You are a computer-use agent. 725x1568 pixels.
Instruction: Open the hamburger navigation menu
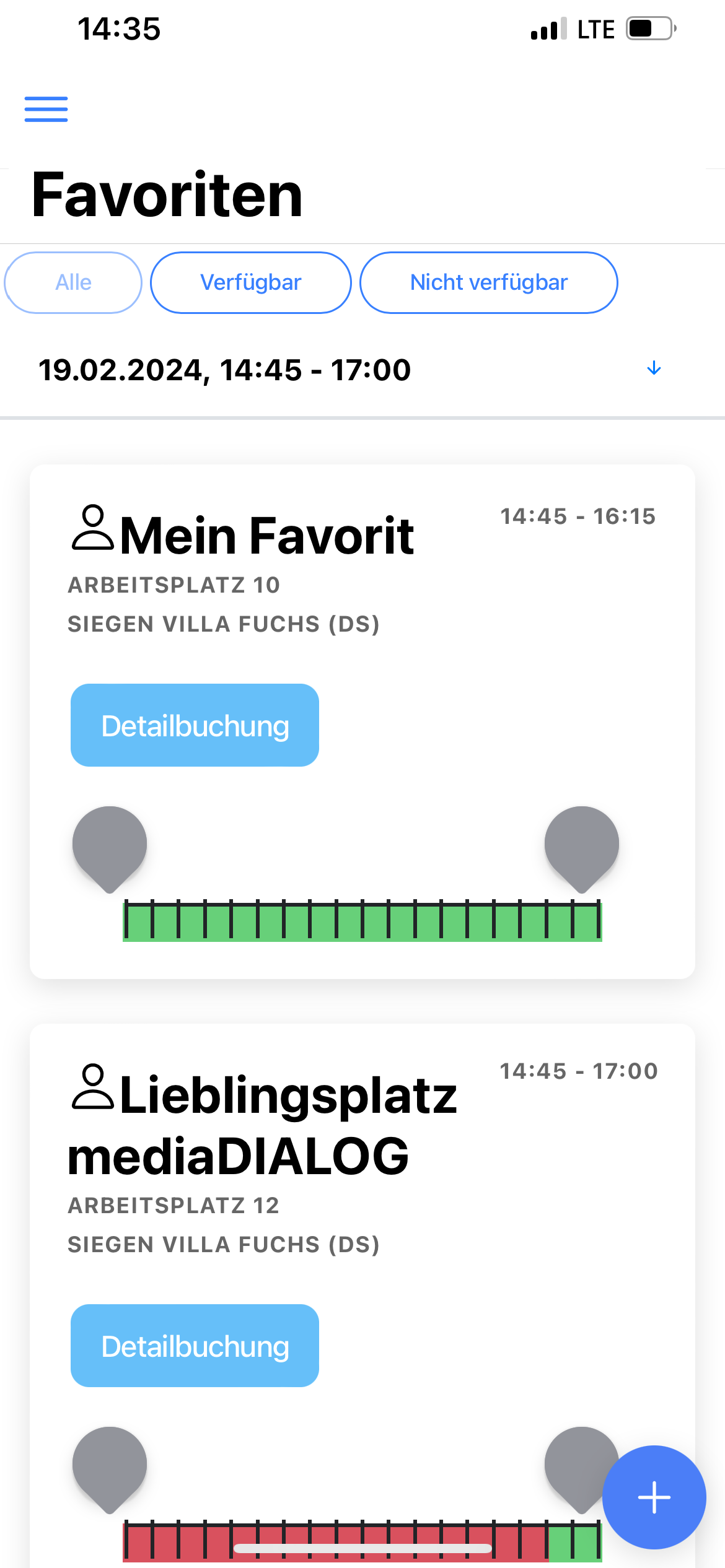pos(46,109)
